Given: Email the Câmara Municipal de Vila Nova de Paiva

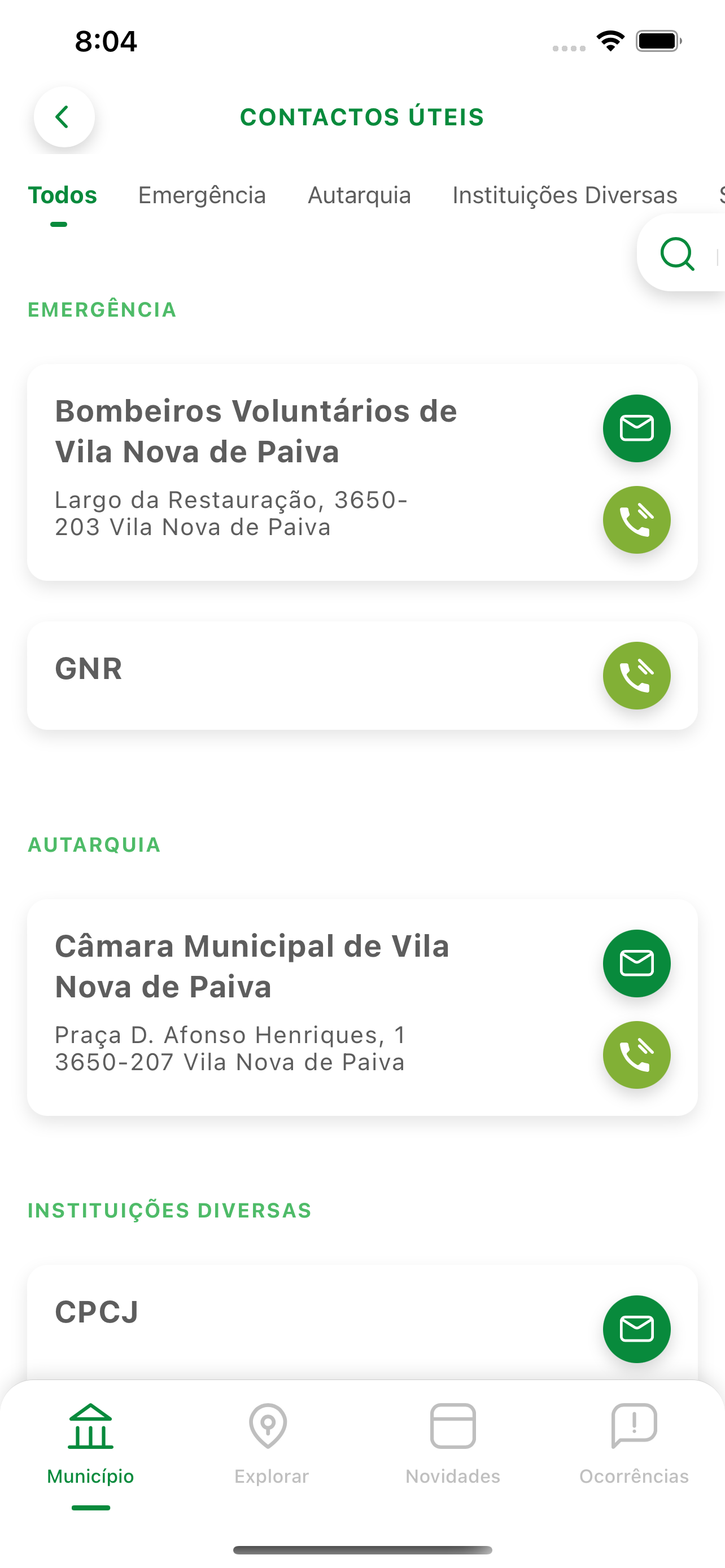Looking at the screenshot, I should click(x=637, y=963).
